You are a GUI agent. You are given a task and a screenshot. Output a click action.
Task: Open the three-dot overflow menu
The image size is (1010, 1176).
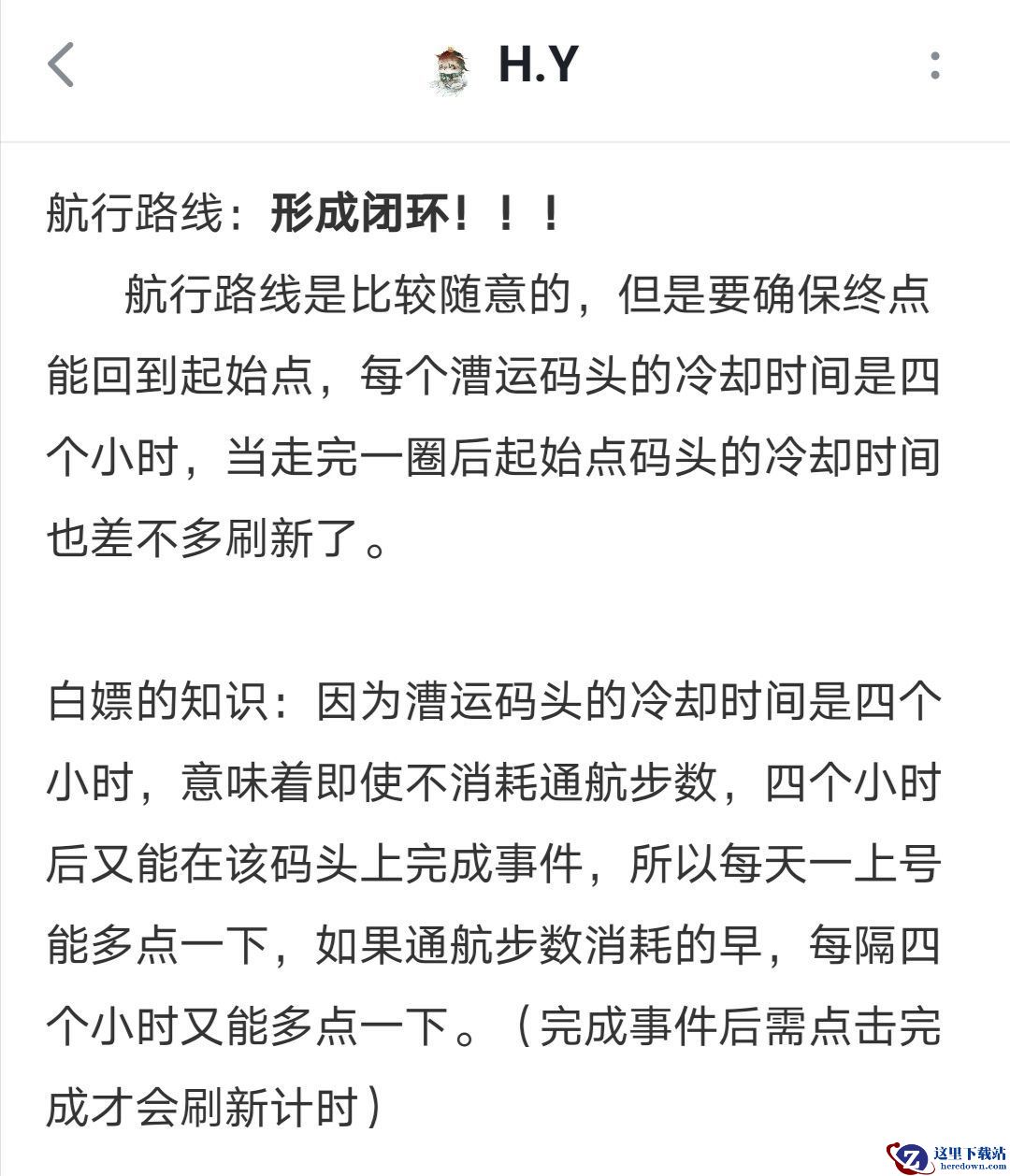tap(934, 65)
